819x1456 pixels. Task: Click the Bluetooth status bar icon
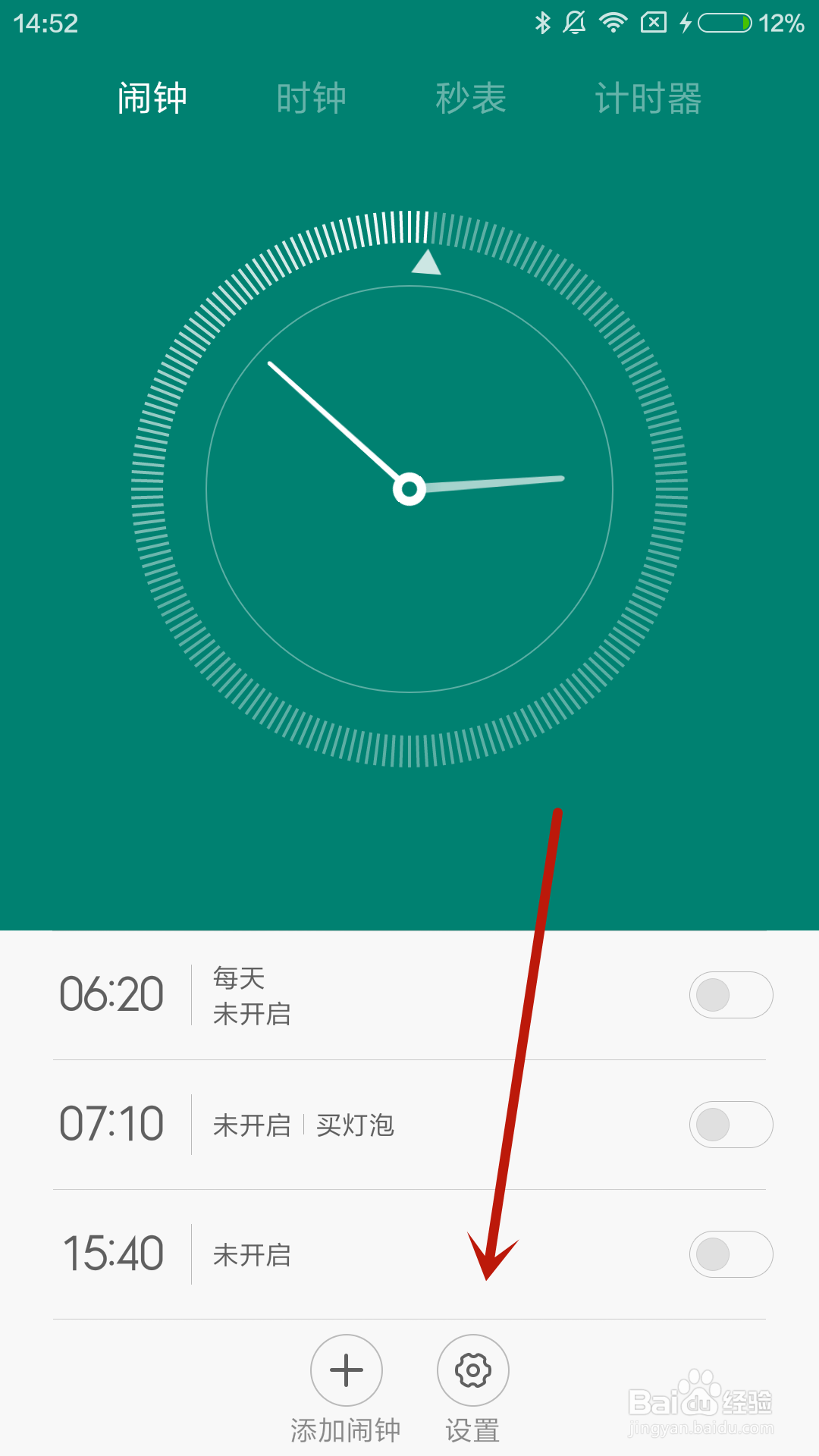[x=541, y=23]
